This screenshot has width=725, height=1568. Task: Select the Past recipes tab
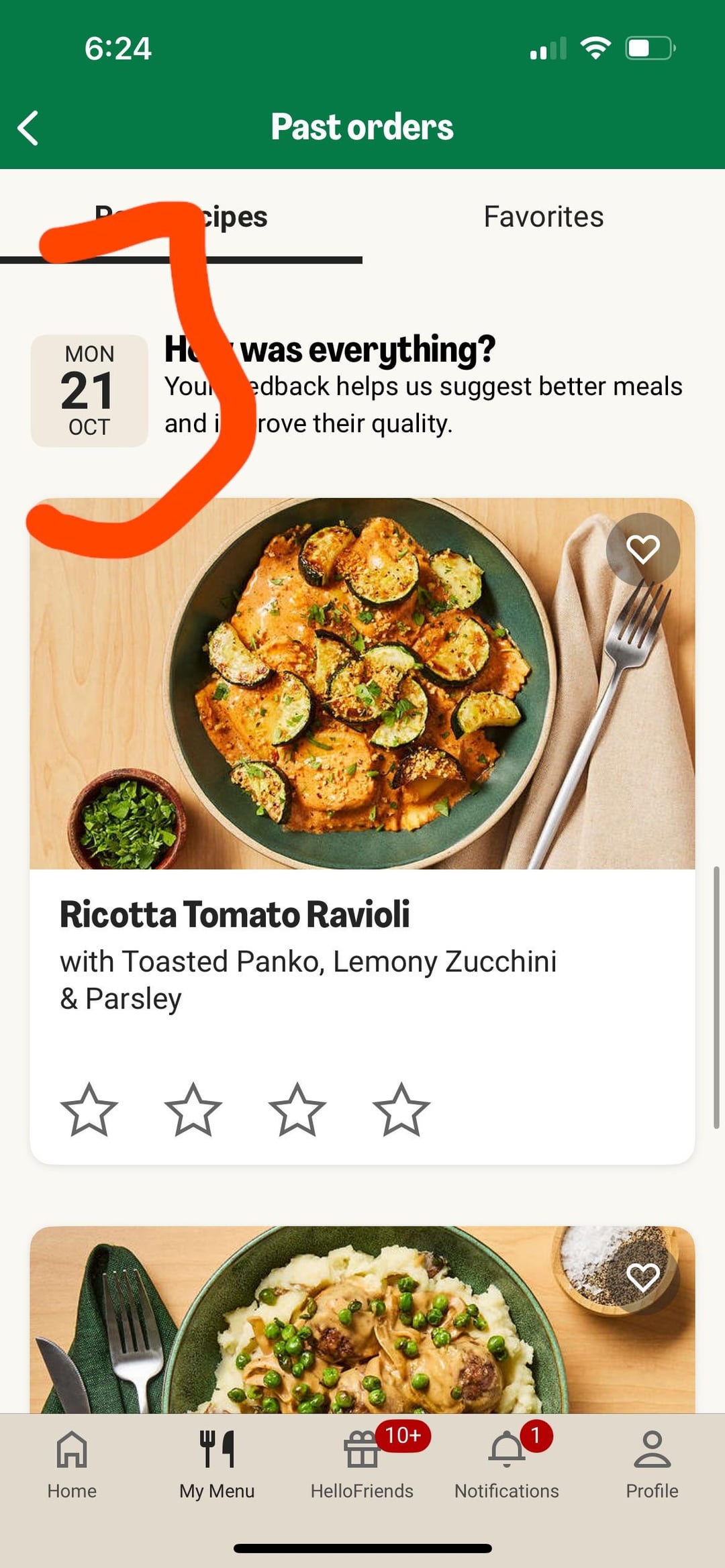(181, 218)
